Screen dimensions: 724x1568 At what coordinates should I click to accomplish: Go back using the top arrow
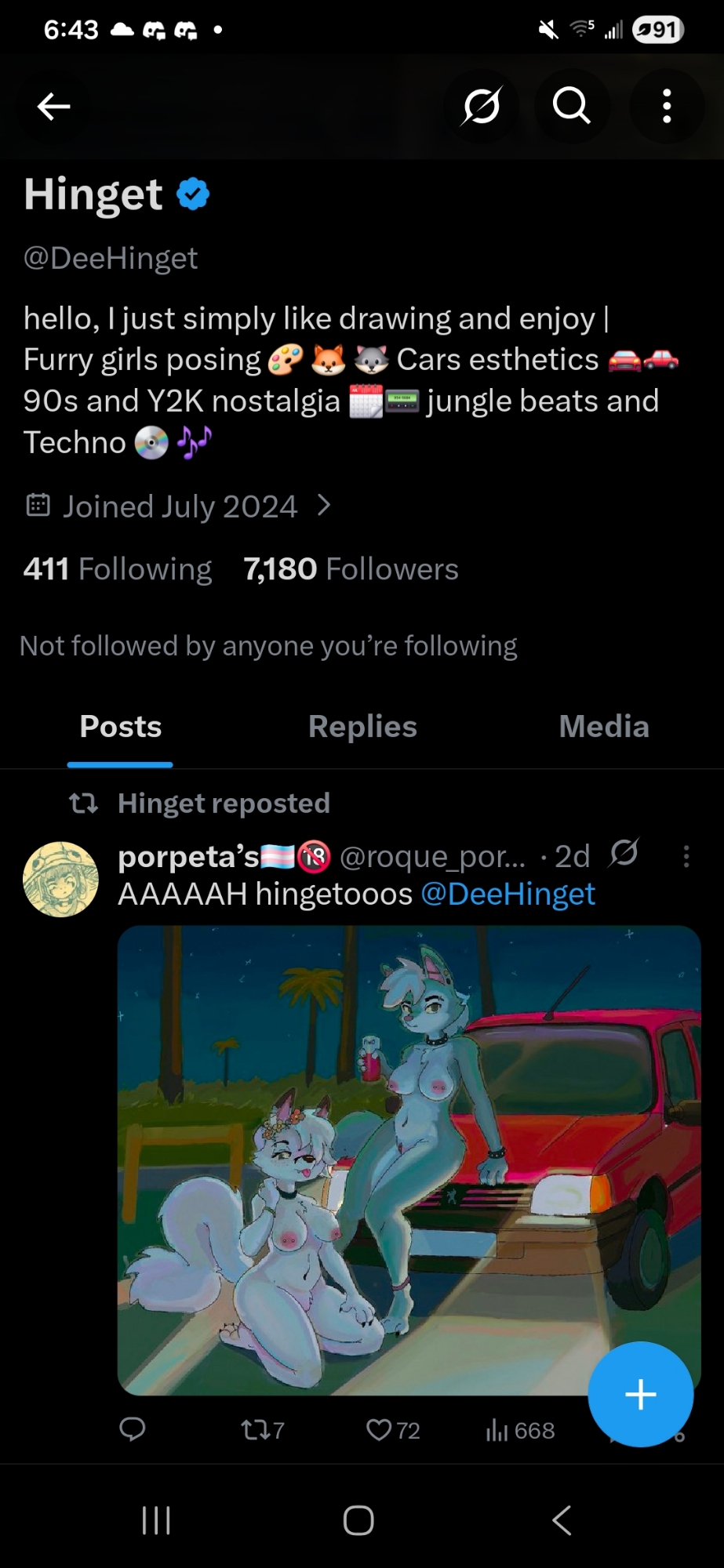click(53, 107)
